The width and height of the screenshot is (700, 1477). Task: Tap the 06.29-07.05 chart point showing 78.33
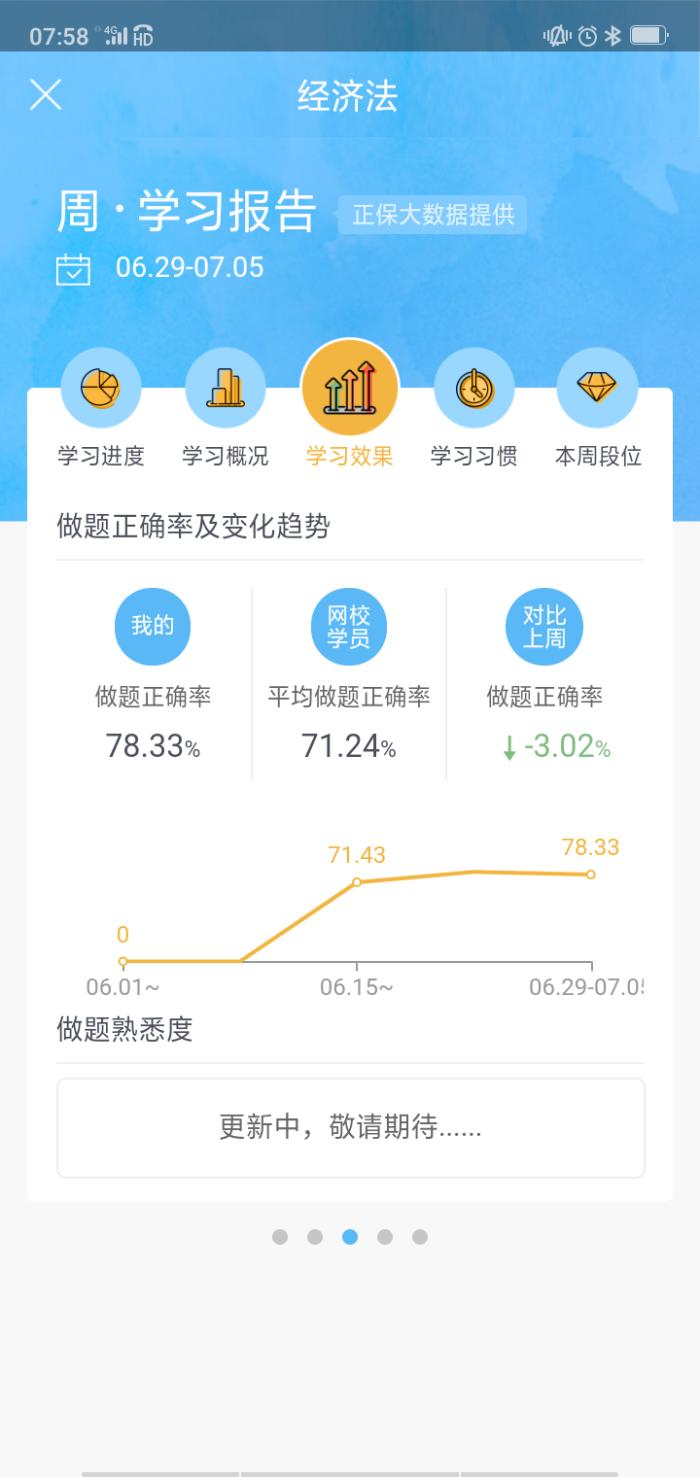591,874
